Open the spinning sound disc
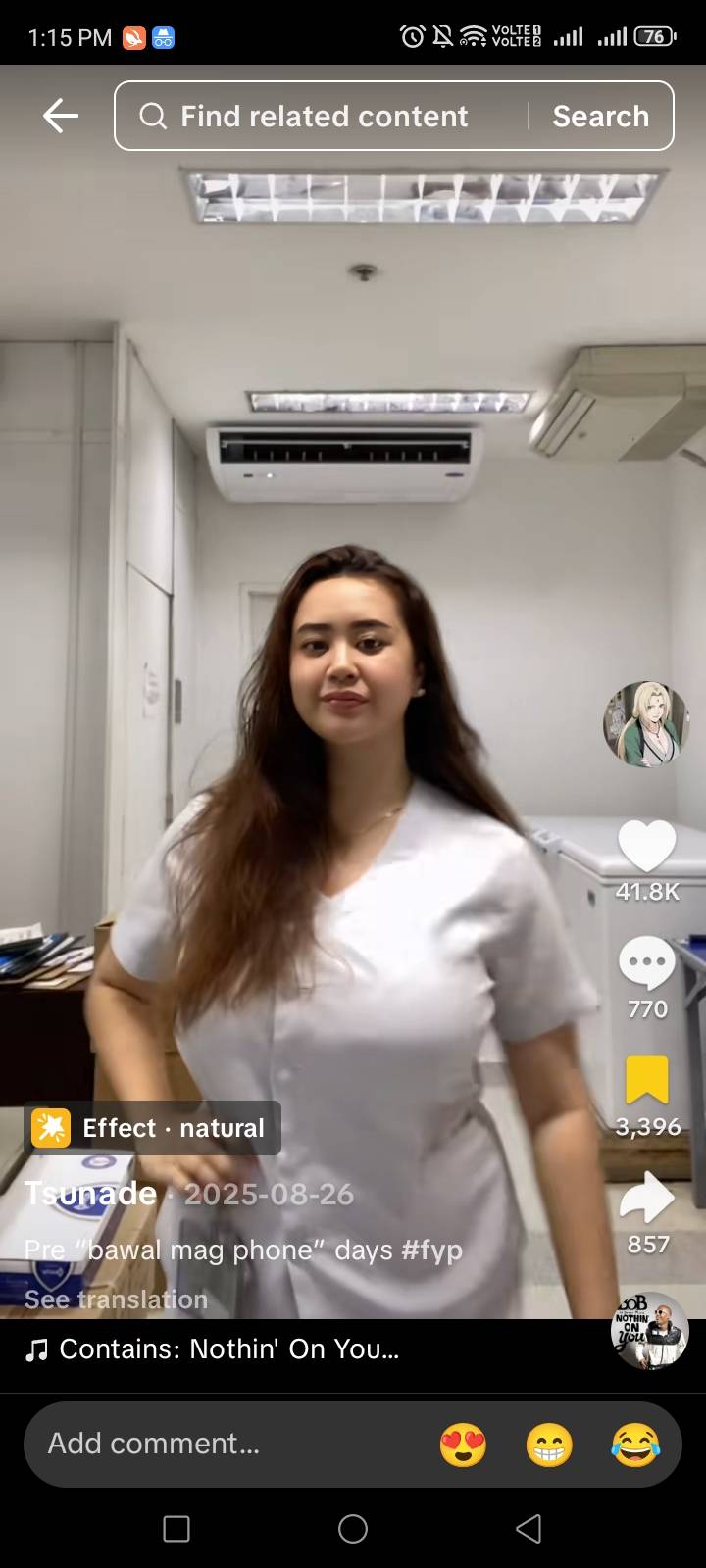 [x=649, y=1331]
